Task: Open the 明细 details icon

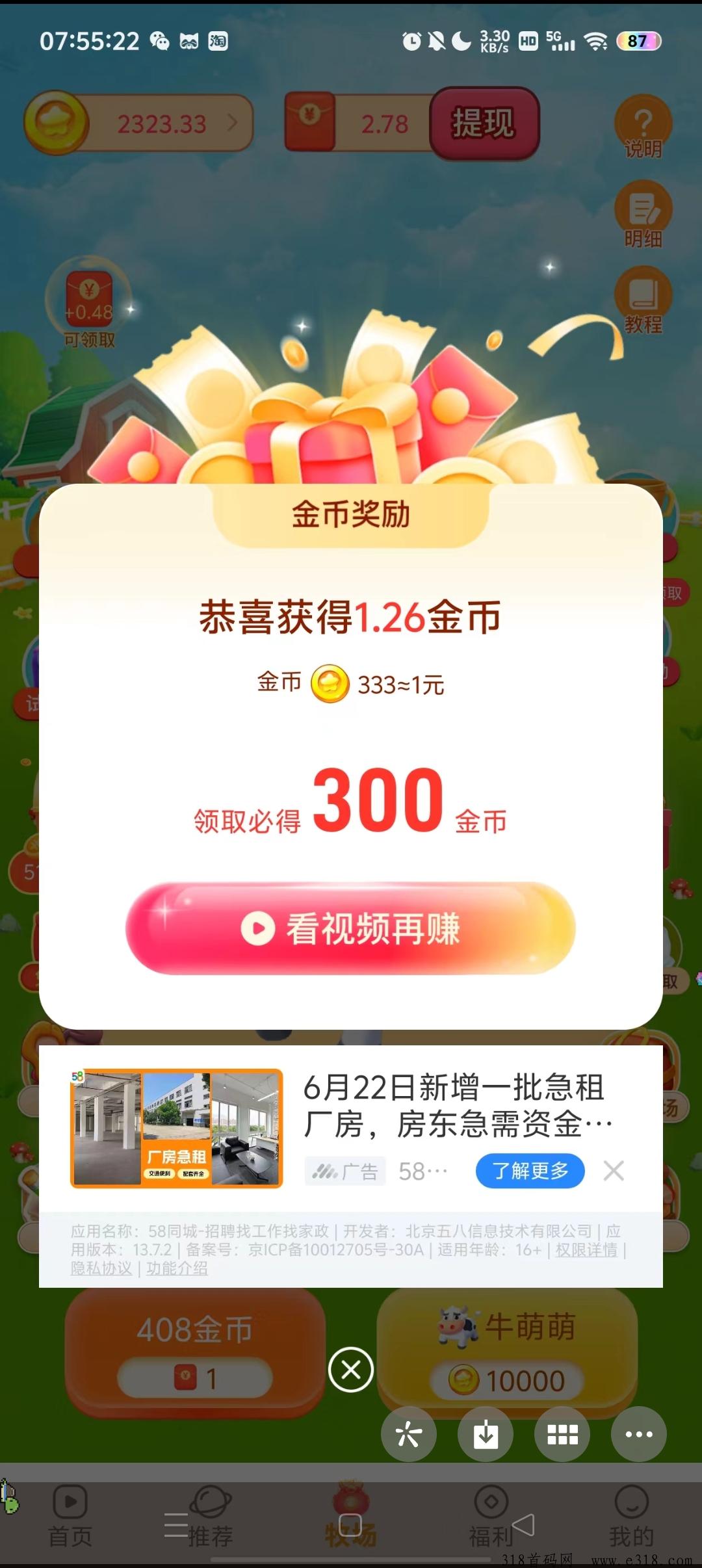Action: [643, 216]
